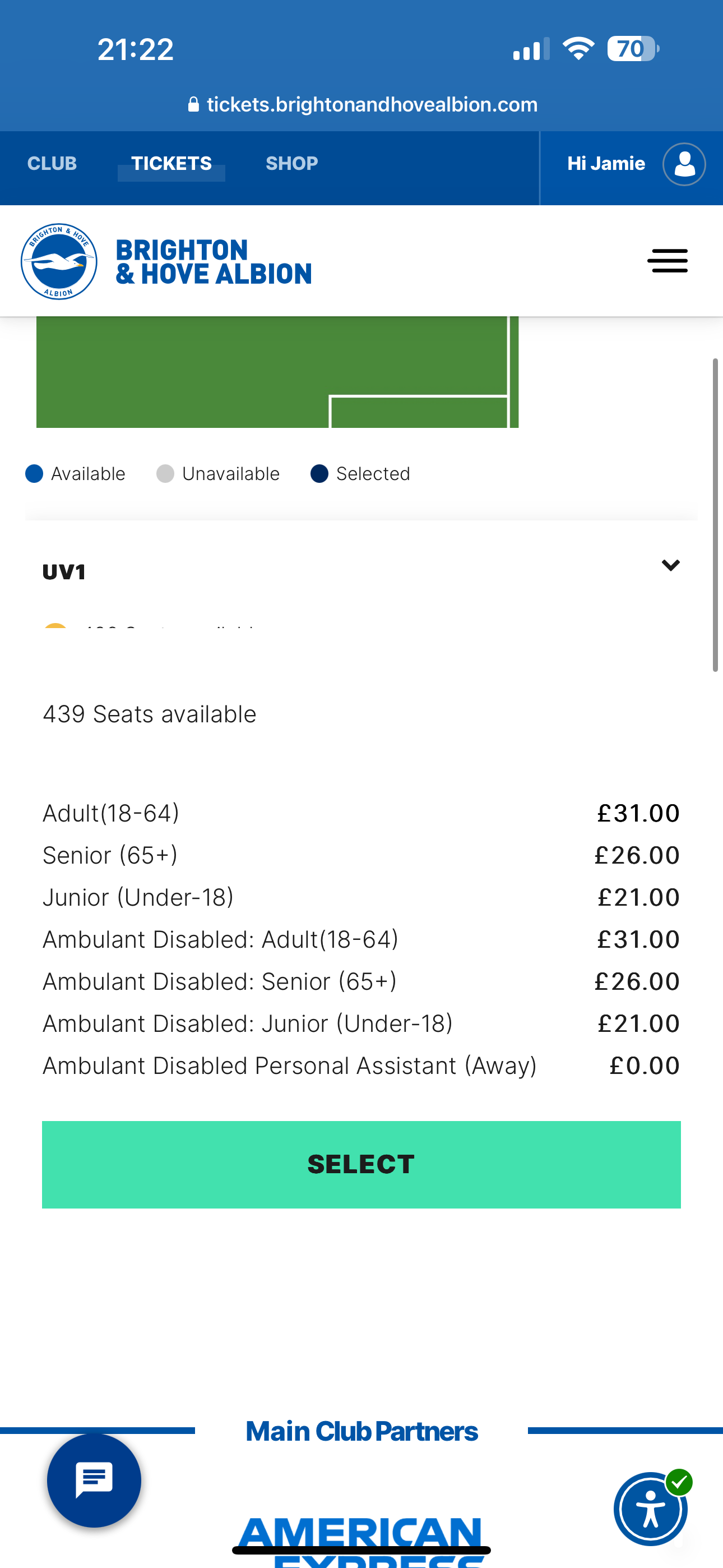This screenshot has height=1568, width=723.
Task: Open the accessibility options widget
Action: point(651,1509)
